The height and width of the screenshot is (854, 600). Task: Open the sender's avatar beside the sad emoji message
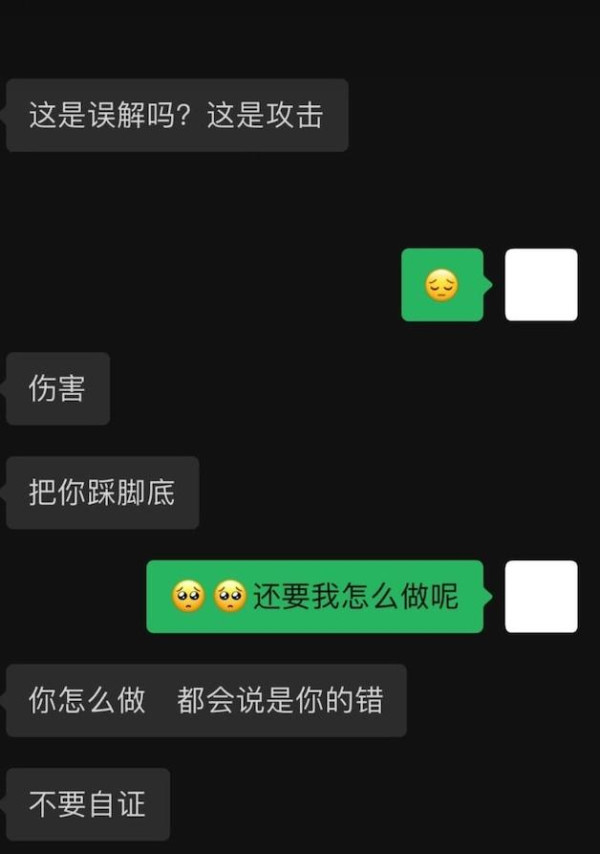(541, 285)
